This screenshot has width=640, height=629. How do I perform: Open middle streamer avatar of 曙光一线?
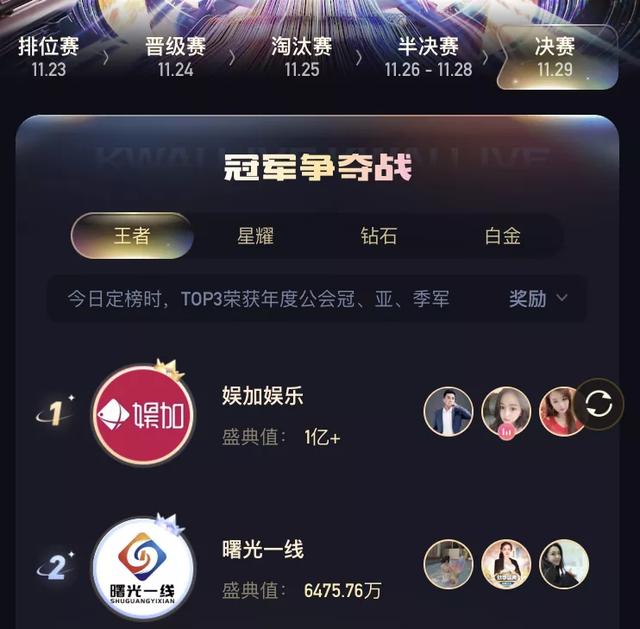click(506, 564)
